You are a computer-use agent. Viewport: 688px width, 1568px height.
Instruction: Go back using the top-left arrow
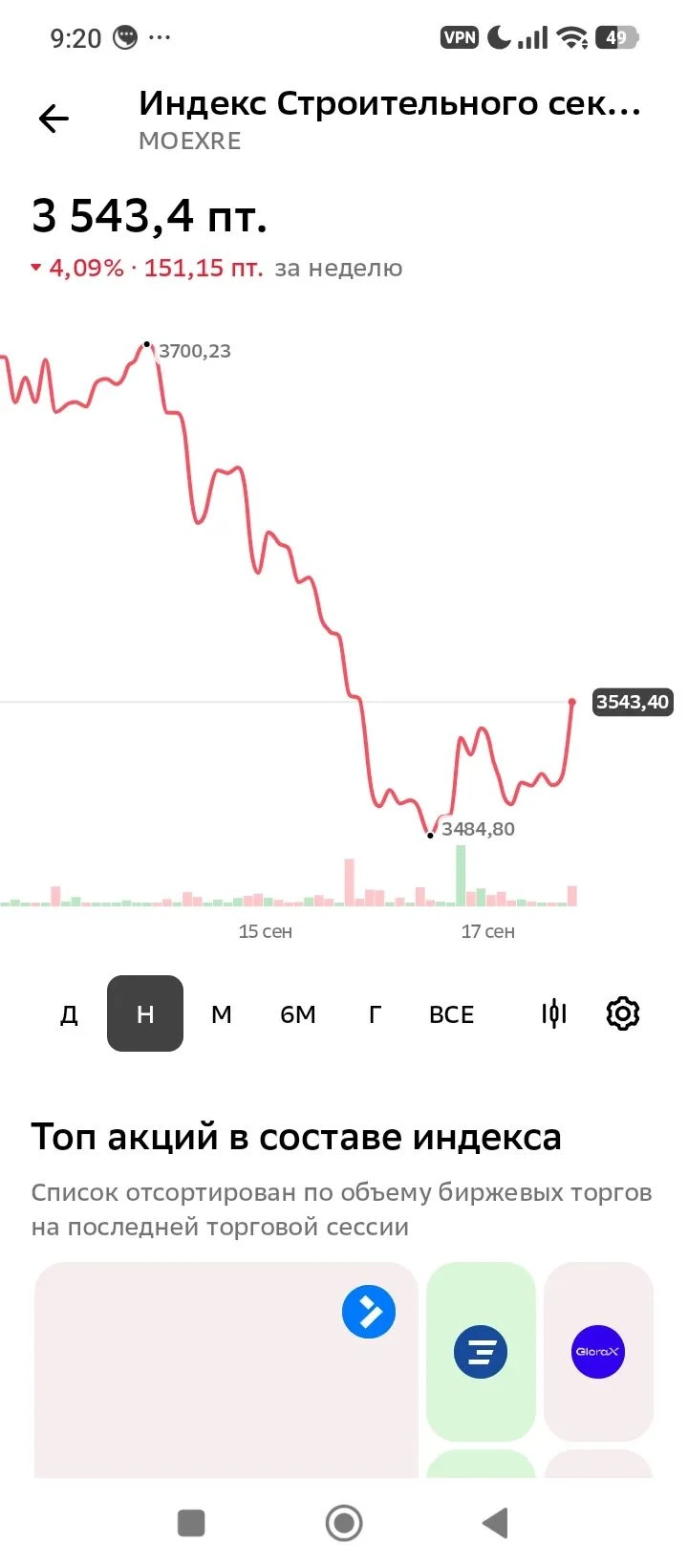[x=54, y=119]
